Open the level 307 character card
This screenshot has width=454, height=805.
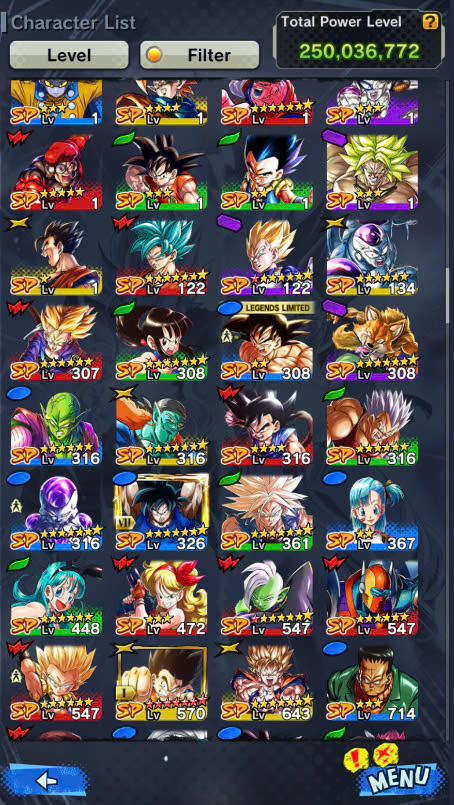click(56, 342)
